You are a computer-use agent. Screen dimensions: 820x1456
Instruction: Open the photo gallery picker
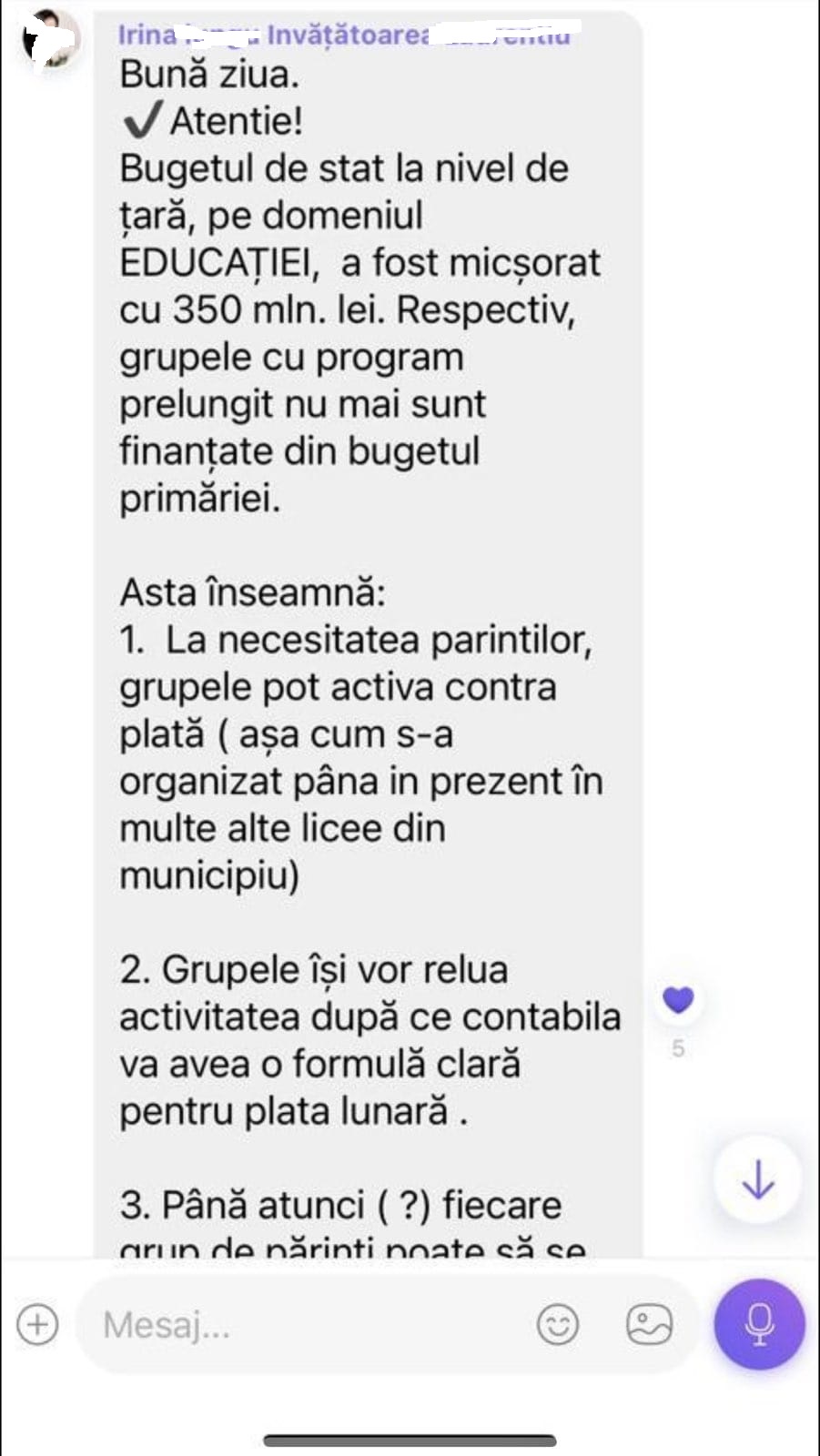(x=650, y=1324)
